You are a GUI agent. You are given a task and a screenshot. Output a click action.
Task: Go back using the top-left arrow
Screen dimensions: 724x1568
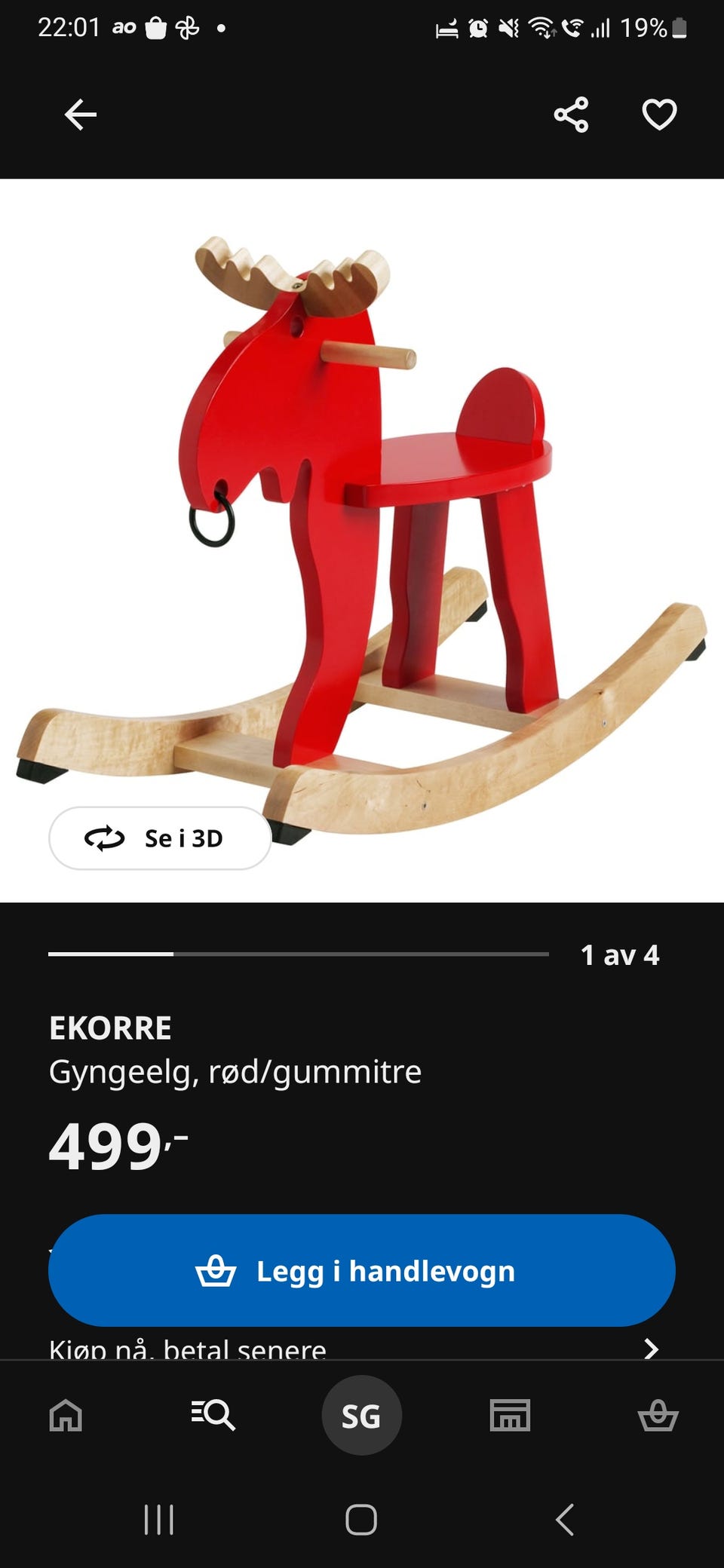(80, 115)
